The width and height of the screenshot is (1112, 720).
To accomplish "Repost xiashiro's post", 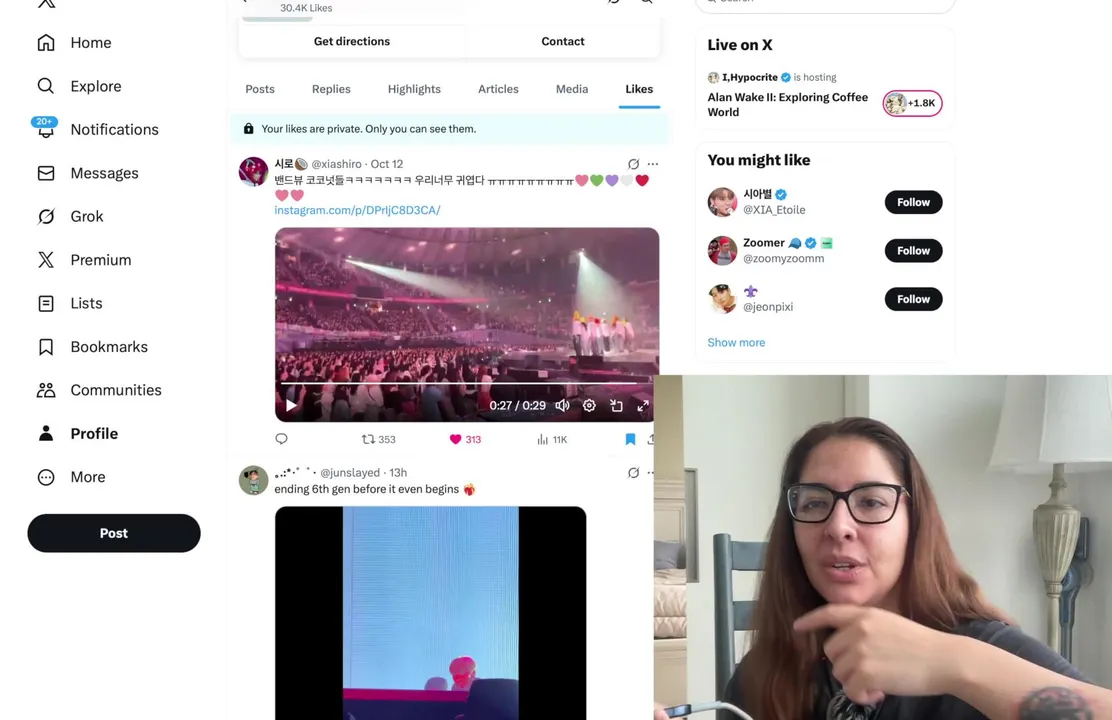I will click(368, 439).
